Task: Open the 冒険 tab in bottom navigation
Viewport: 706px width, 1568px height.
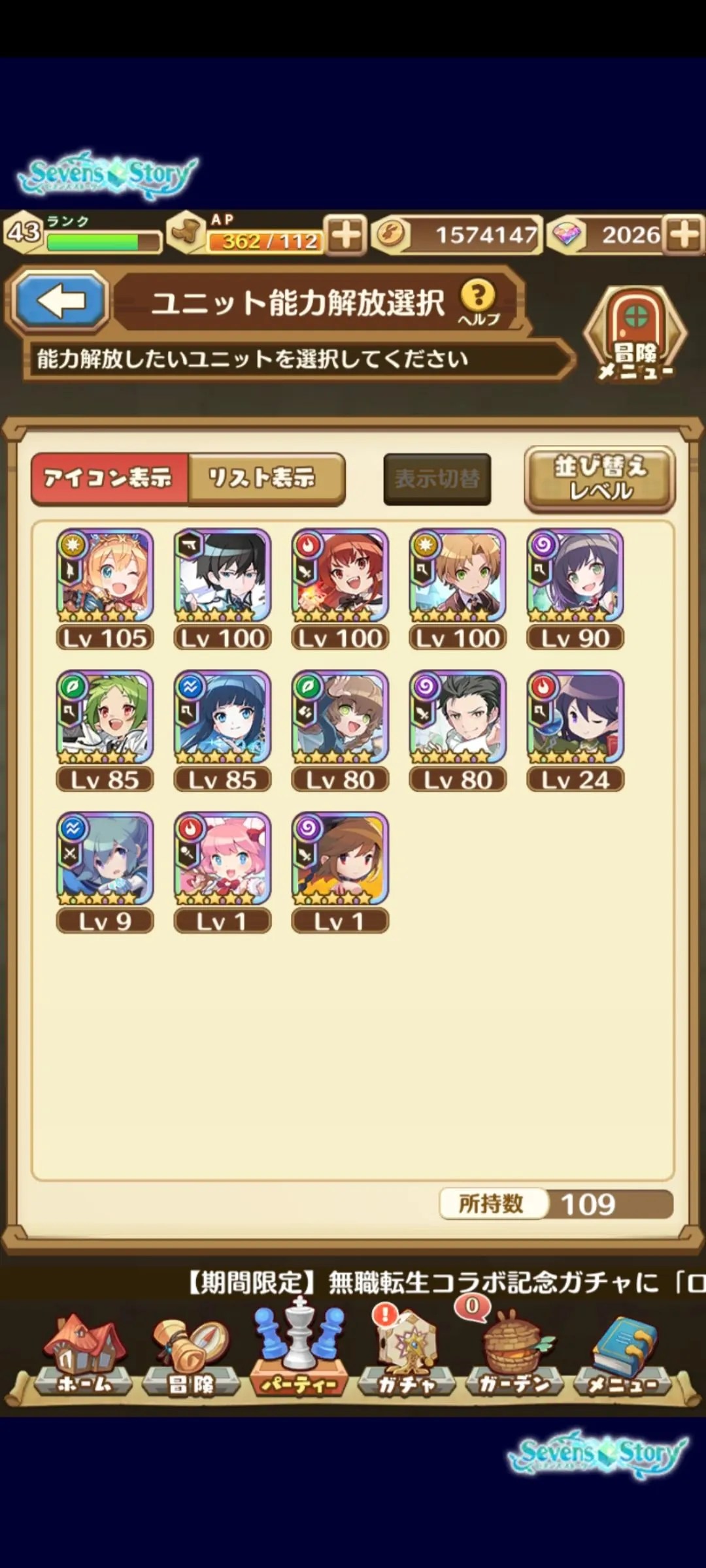Action: pos(191,1354)
